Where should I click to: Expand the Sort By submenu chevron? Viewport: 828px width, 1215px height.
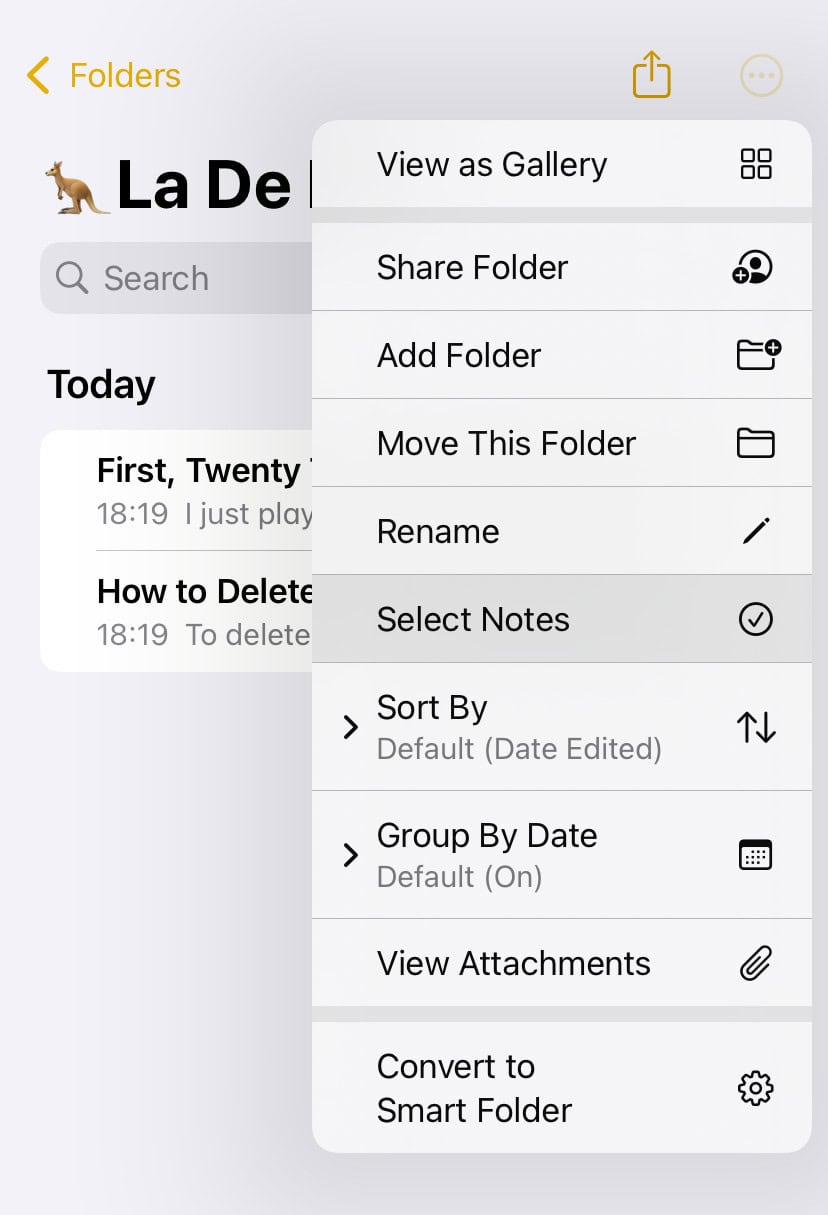click(350, 728)
